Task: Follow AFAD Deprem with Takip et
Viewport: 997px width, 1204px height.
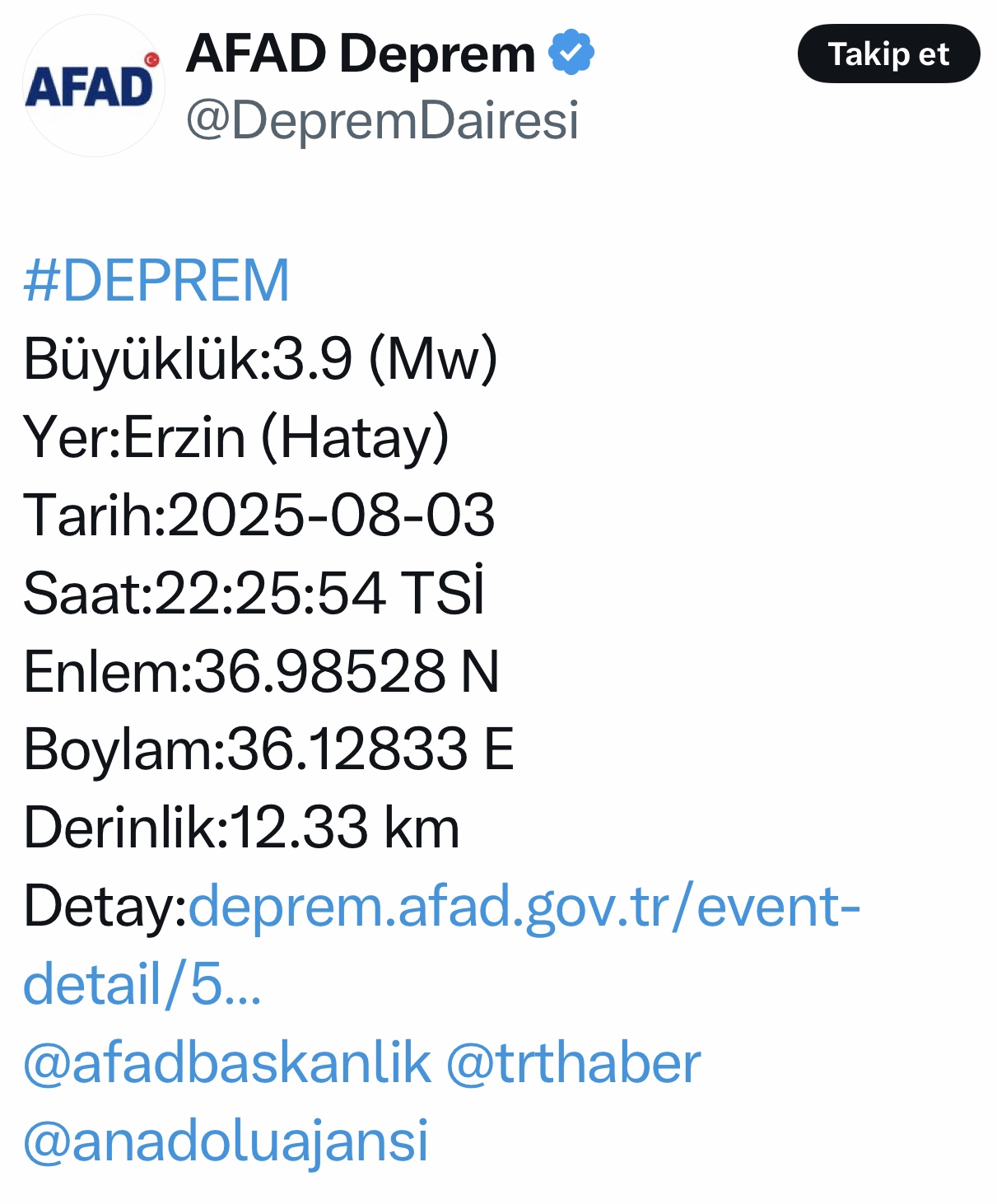Action: (888, 54)
